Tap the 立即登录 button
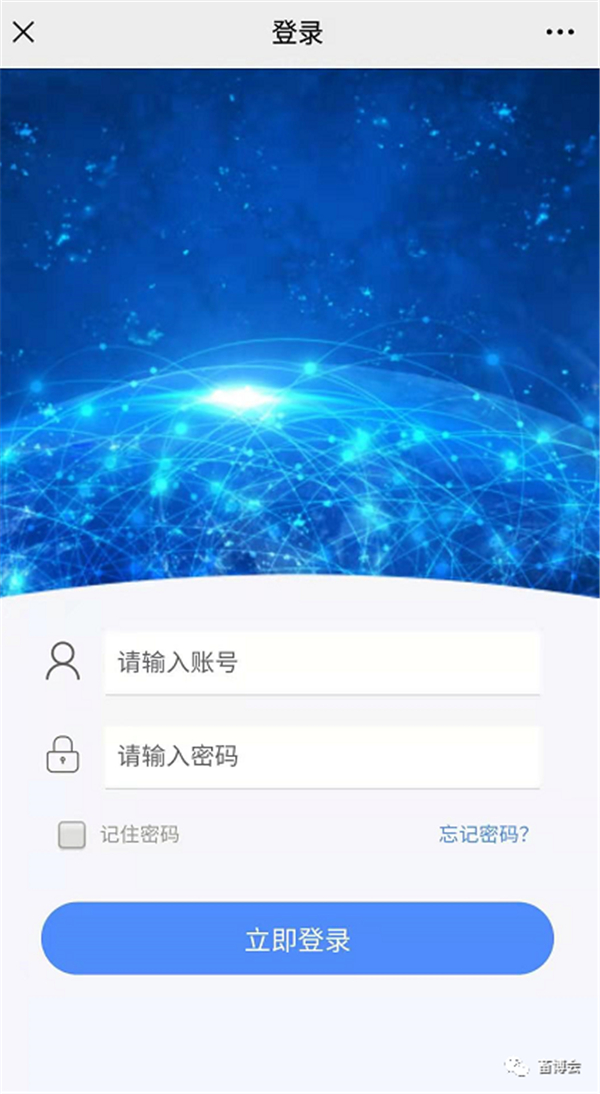The width and height of the screenshot is (600, 1094). click(297, 939)
